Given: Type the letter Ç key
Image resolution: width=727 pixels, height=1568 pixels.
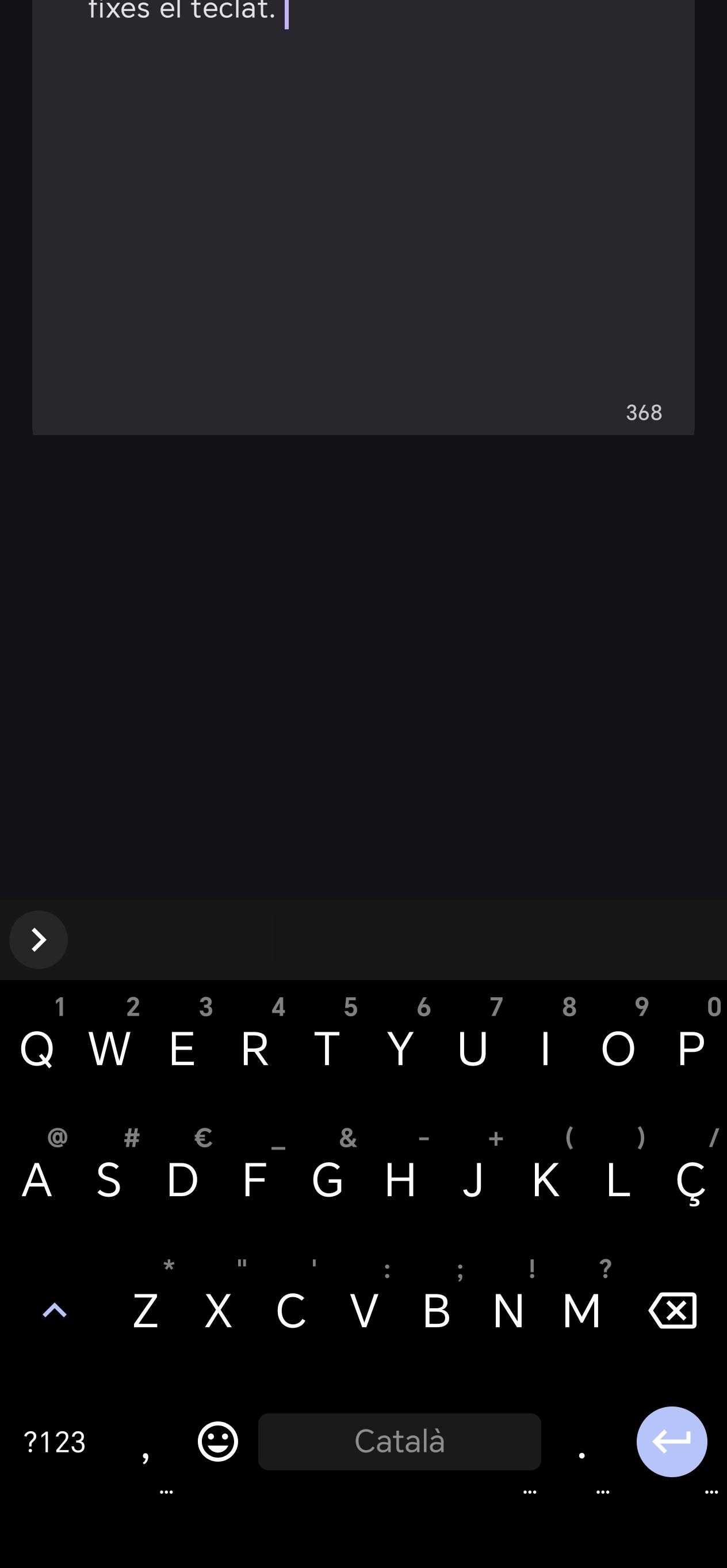Looking at the screenshot, I should point(690,1179).
